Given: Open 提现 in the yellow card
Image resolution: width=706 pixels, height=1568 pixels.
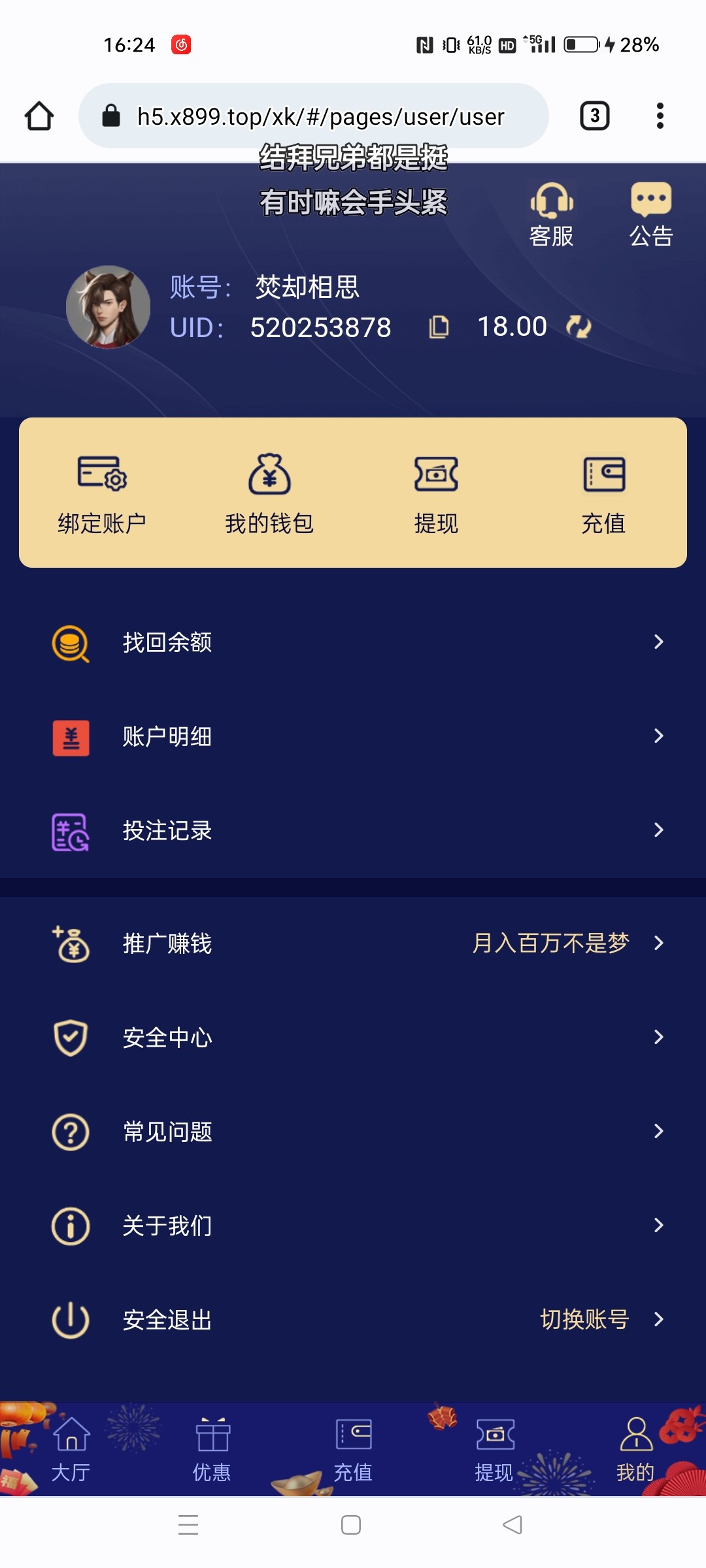Looking at the screenshot, I should point(436,494).
